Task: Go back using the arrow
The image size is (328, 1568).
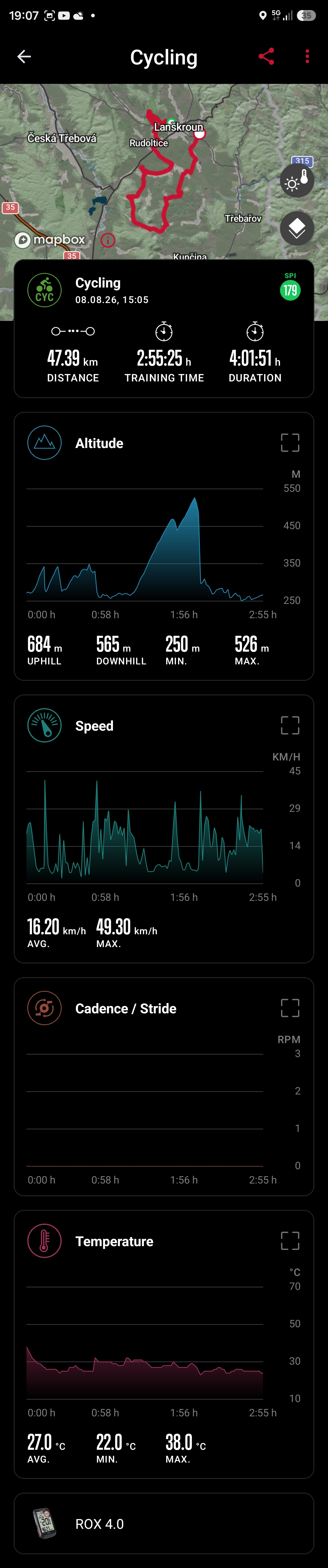Action: (x=24, y=57)
